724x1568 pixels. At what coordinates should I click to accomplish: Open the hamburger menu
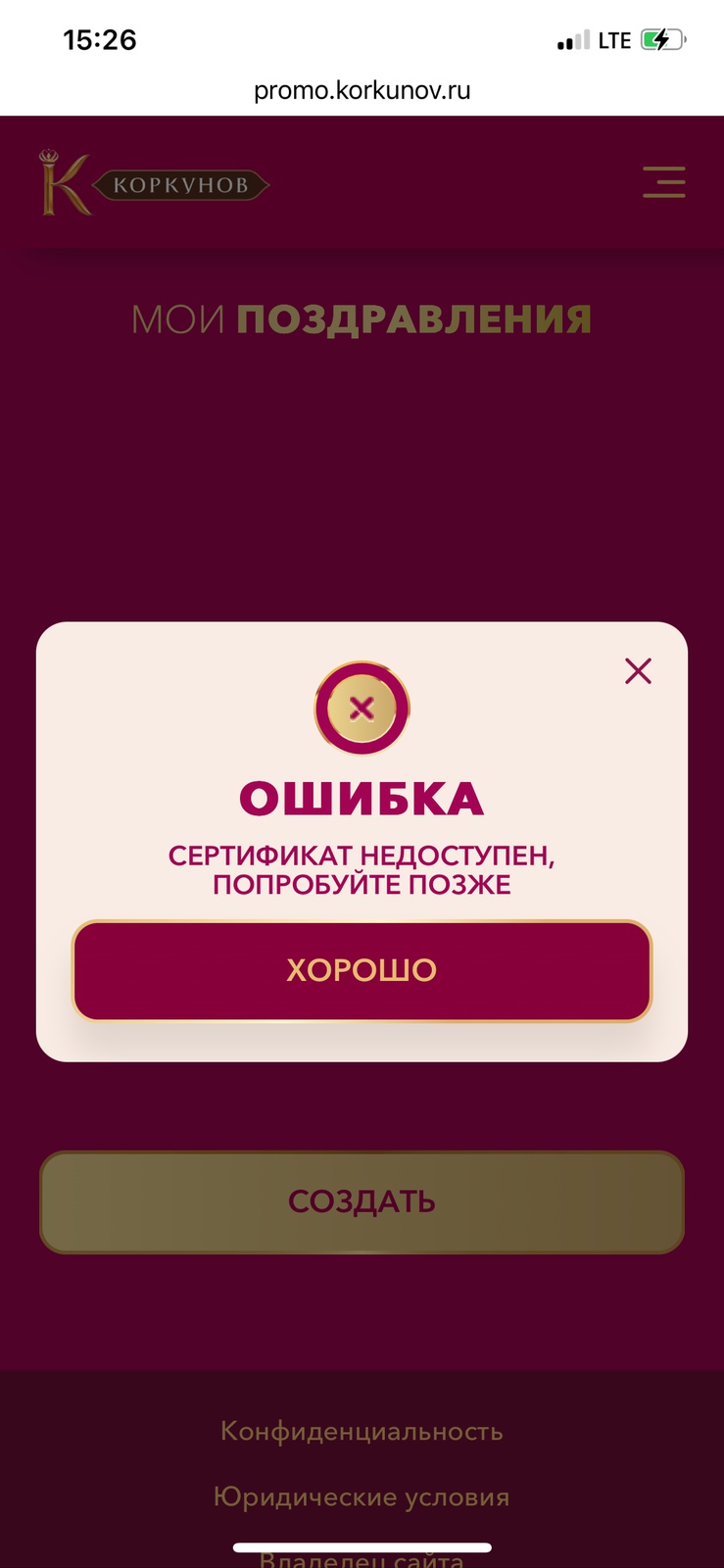coord(663,182)
